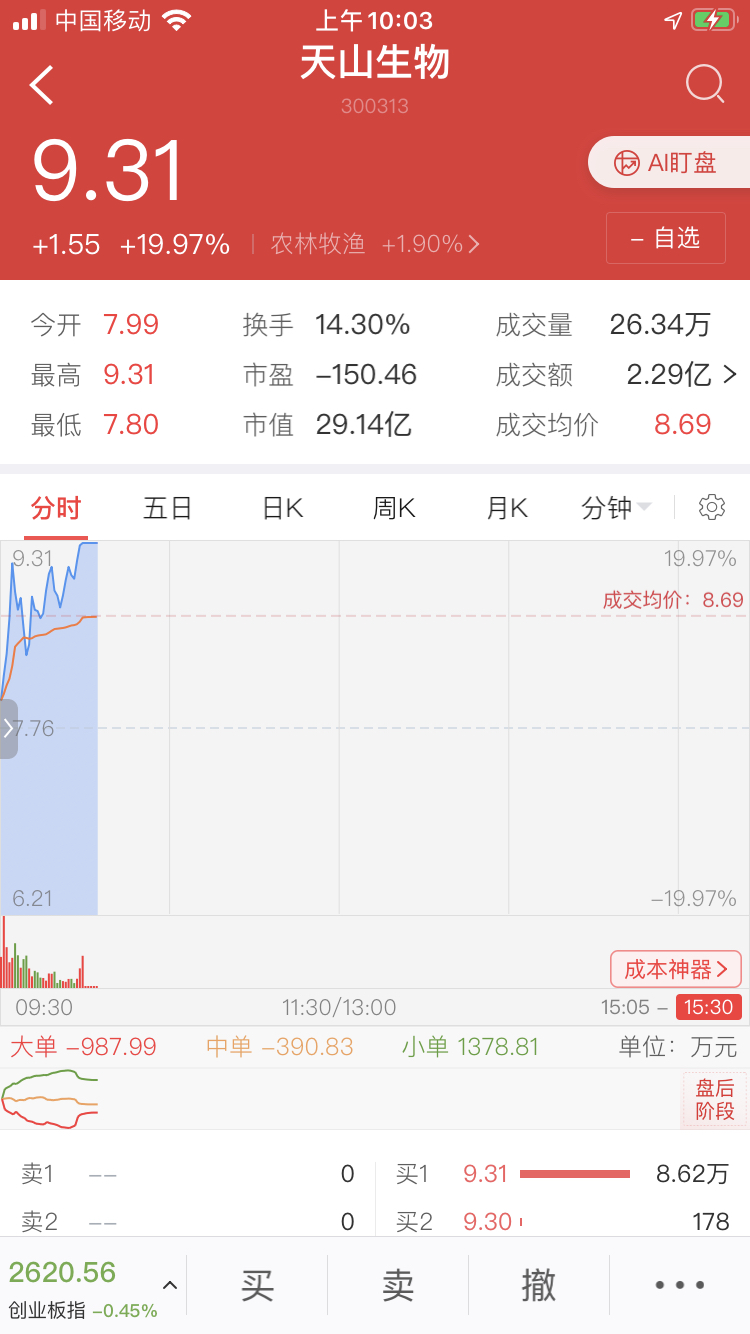Remove stock via the 自选 button
The image size is (750, 1334).
(665, 238)
